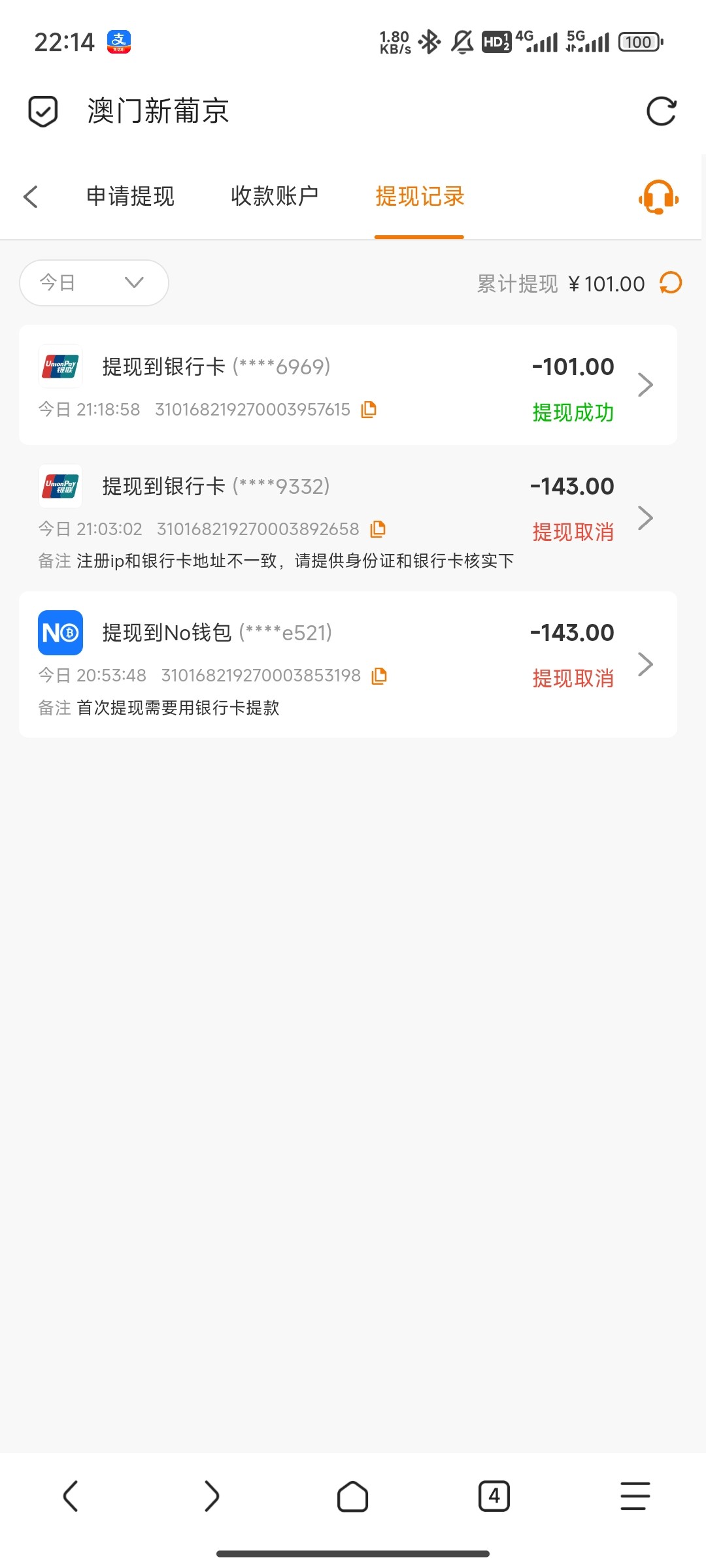This screenshot has height=1568, width=706.
Task: Copy order number ending in 3853198
Action: [379, 676]
